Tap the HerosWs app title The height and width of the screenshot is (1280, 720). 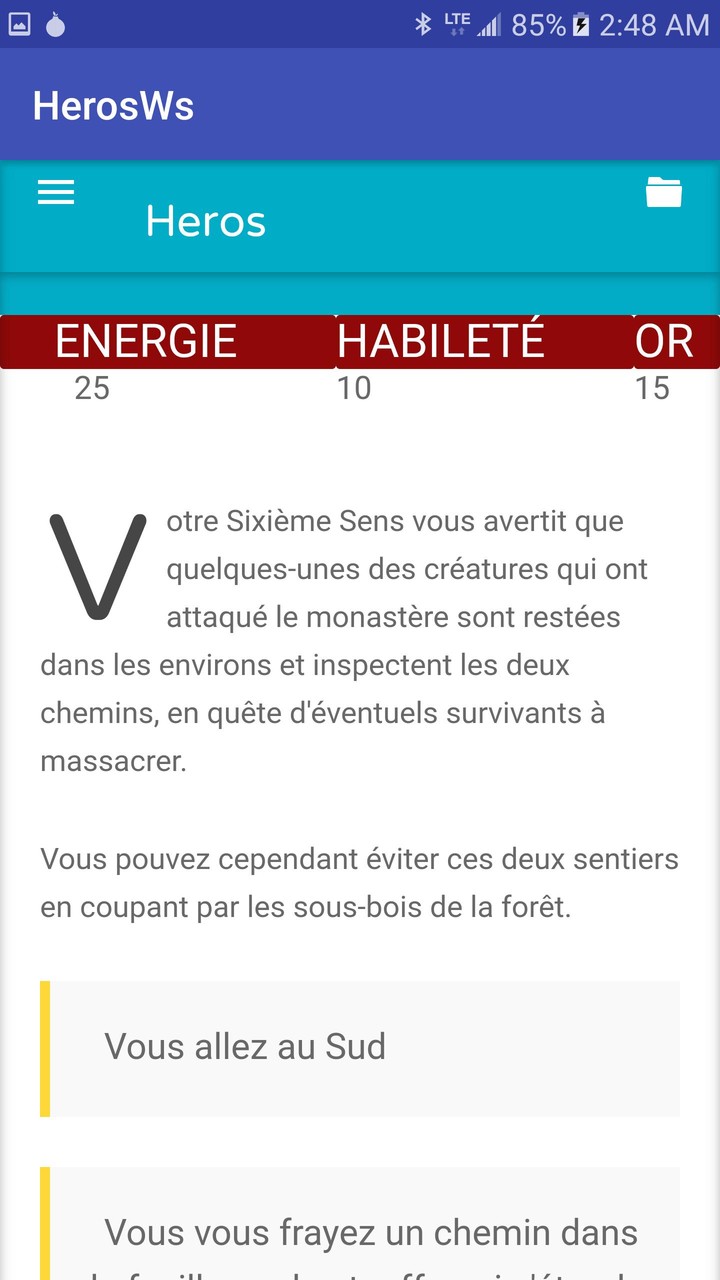113,105
